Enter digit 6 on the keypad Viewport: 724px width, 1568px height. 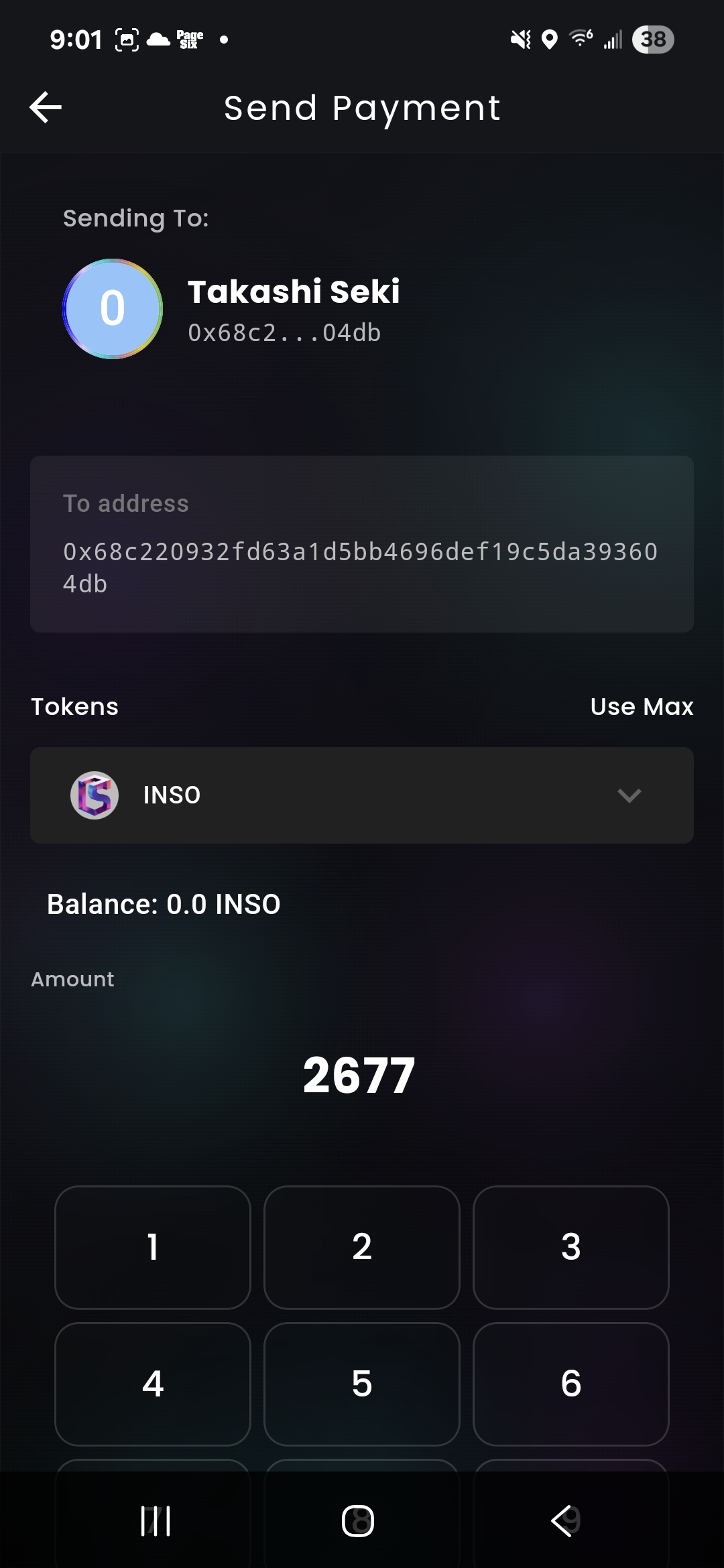(x=570, y=1384)
